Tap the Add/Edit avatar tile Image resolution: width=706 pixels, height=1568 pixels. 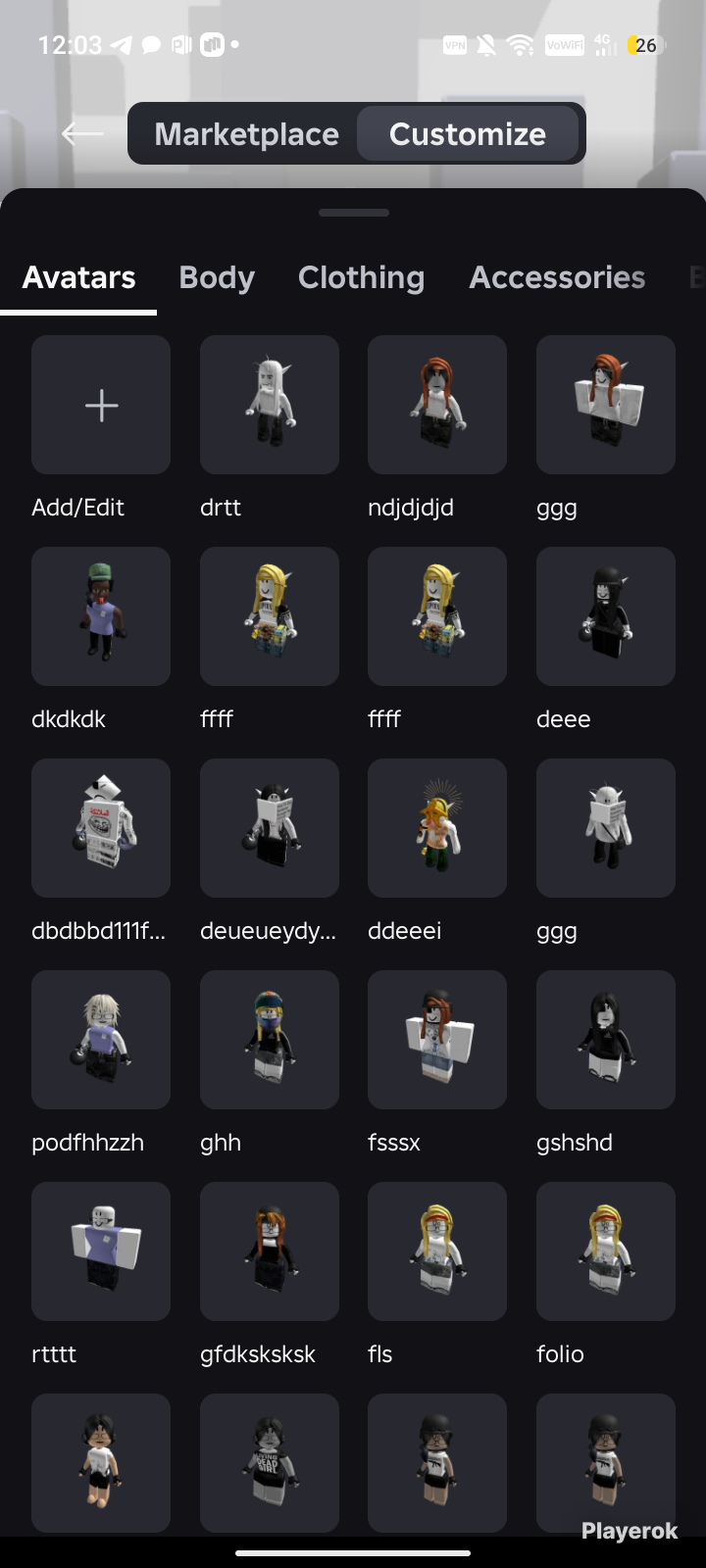tap(101, 405)
